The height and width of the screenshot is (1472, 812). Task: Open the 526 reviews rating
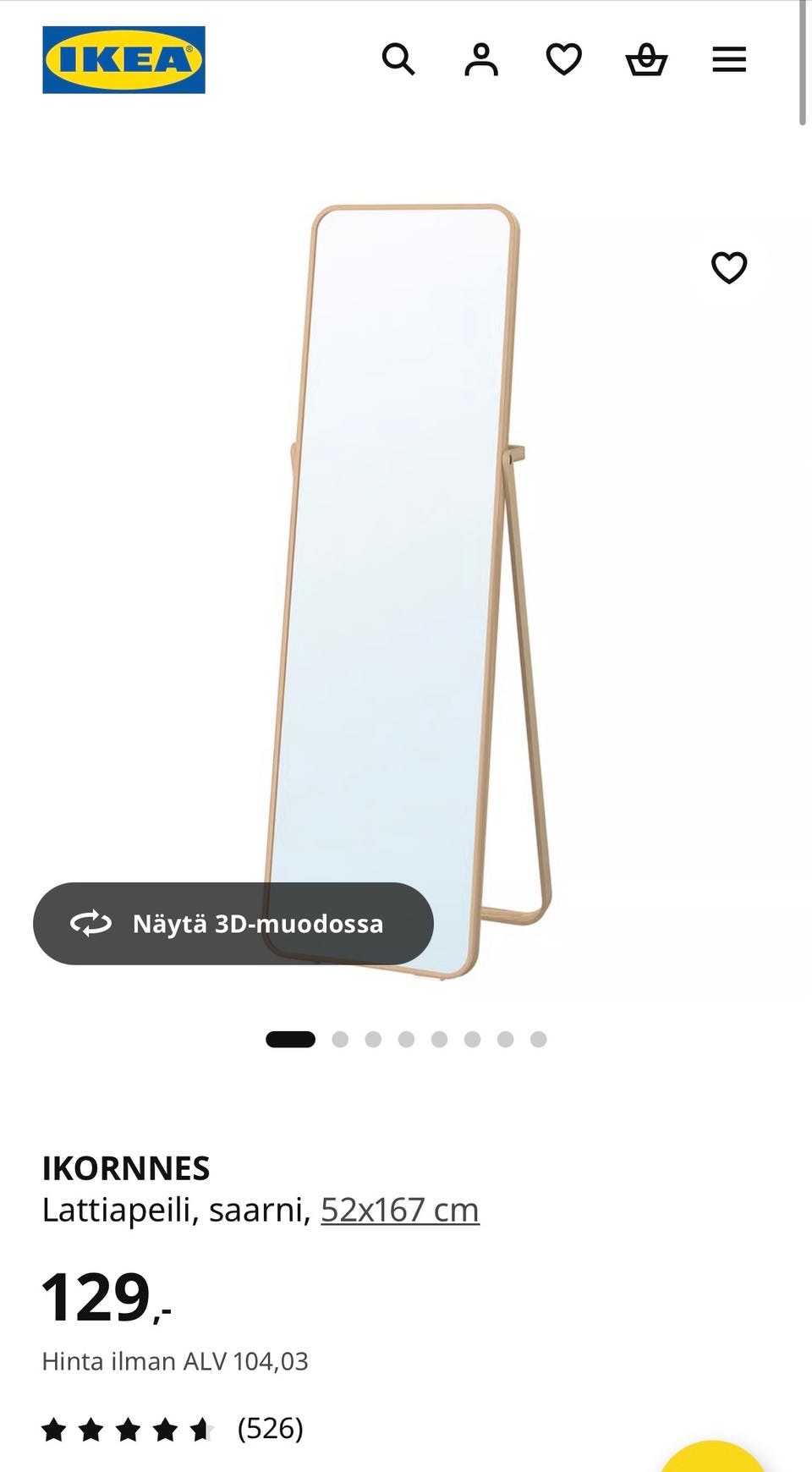coord(173,1429)
